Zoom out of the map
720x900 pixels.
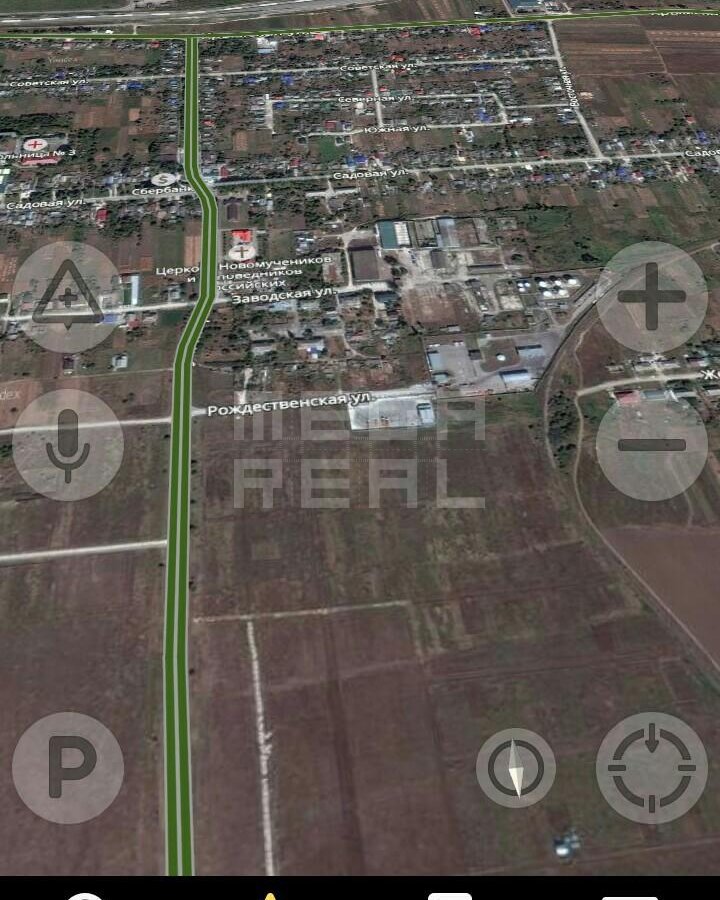[652, 444]
